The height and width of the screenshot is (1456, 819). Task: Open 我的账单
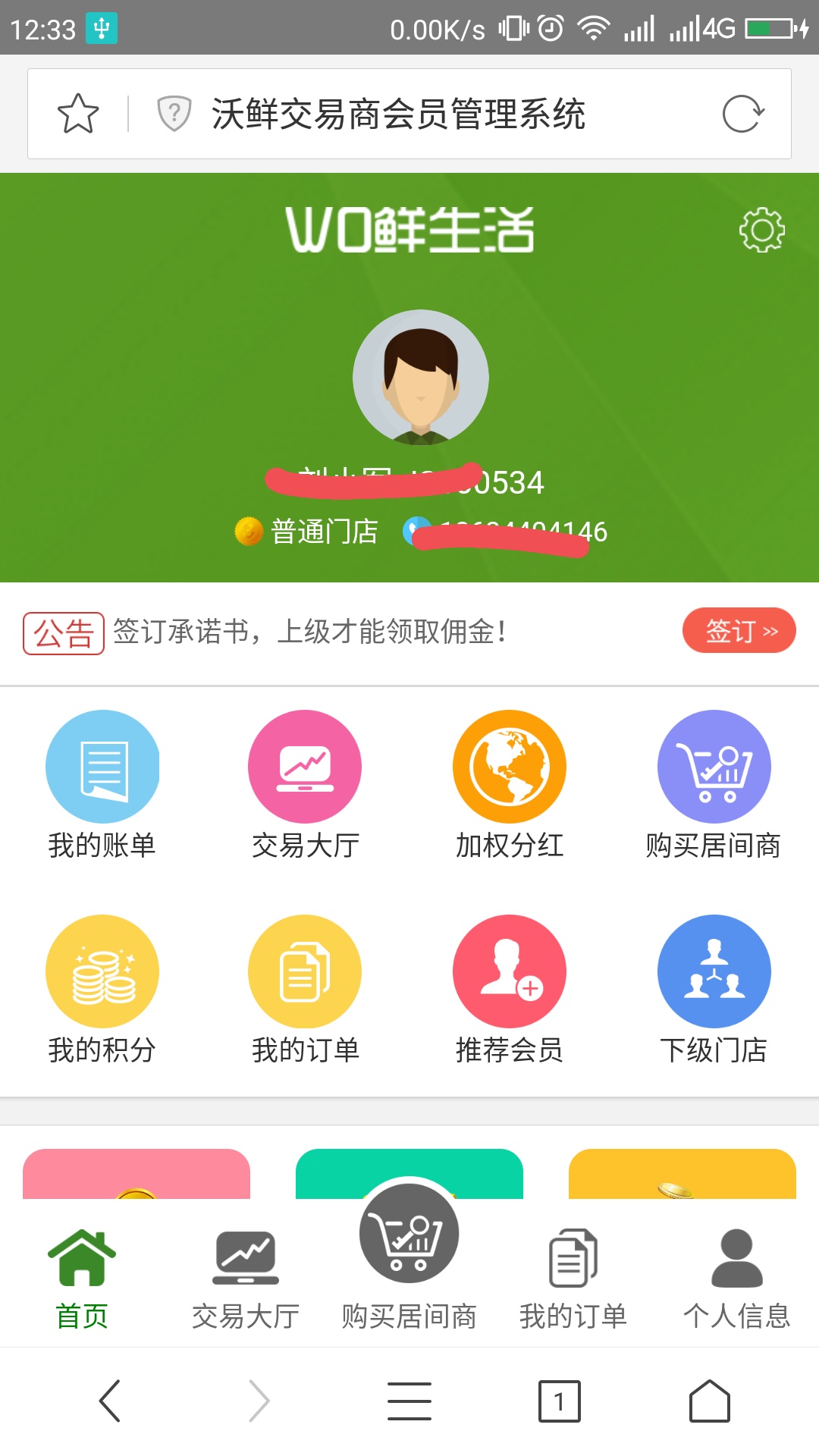(x=102, y=785)
